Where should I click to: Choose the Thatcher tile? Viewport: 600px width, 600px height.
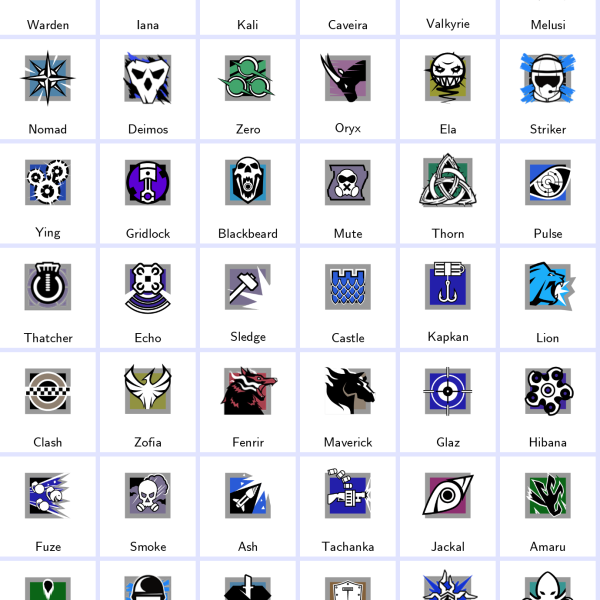coord(48,296)
